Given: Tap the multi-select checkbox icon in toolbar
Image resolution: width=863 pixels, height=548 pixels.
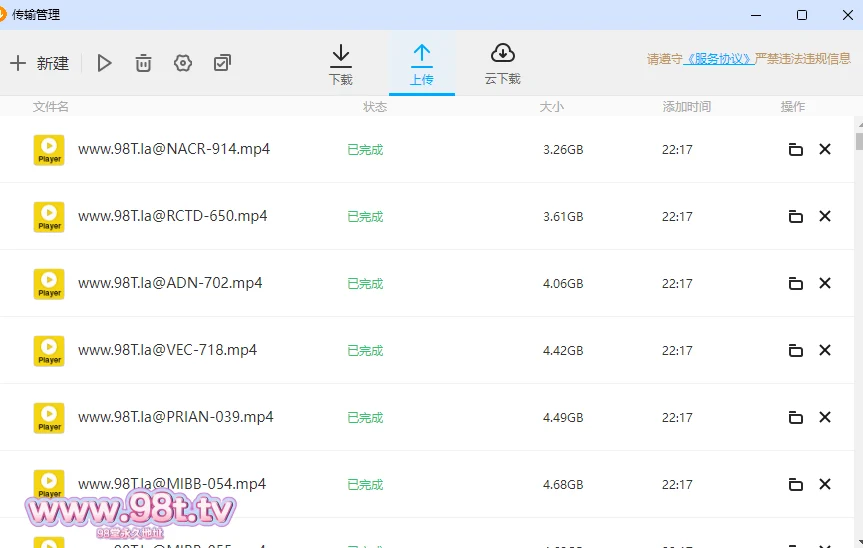Looking at the screenshot, I should coord(222,63).
